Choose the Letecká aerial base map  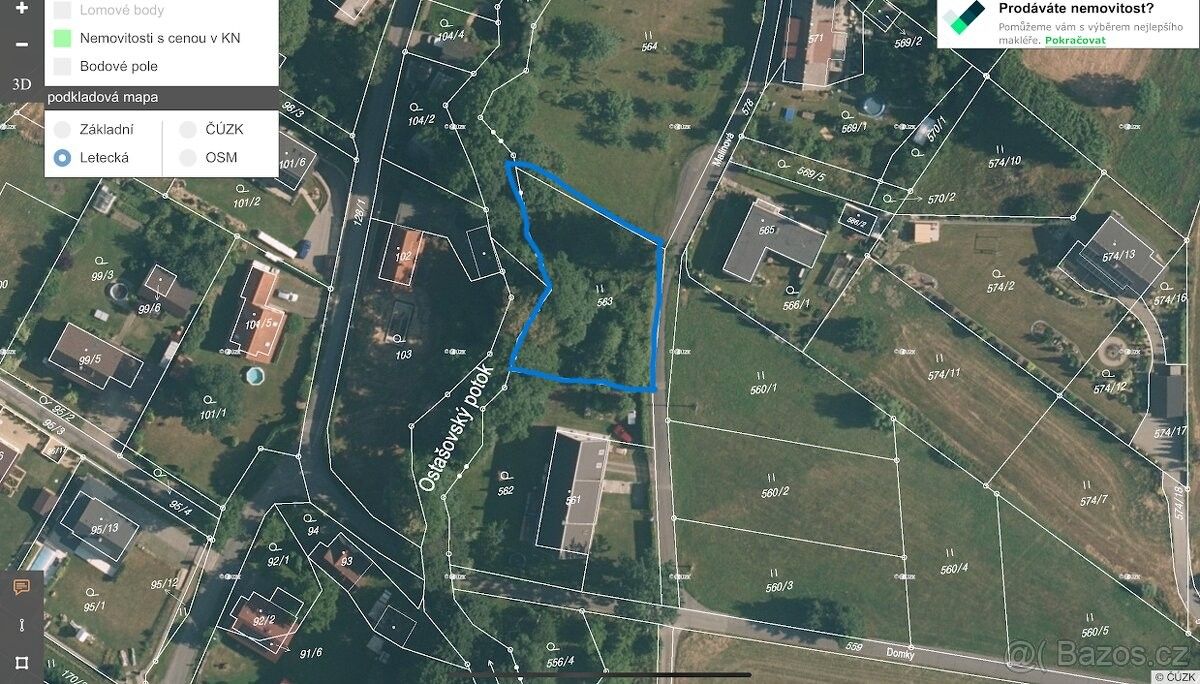tap(62, 158)
